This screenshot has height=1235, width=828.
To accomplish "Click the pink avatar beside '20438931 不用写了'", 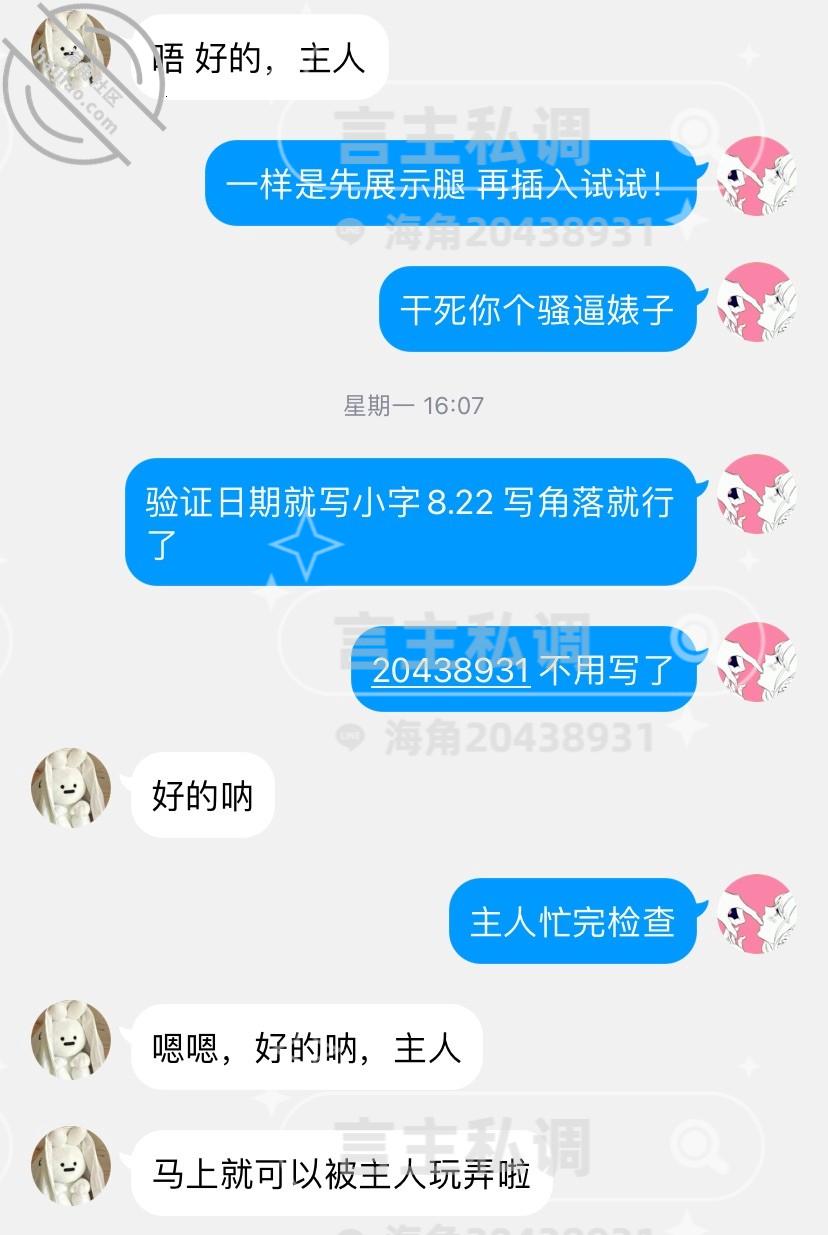I will pyautogui.click(x=757, y=662).
